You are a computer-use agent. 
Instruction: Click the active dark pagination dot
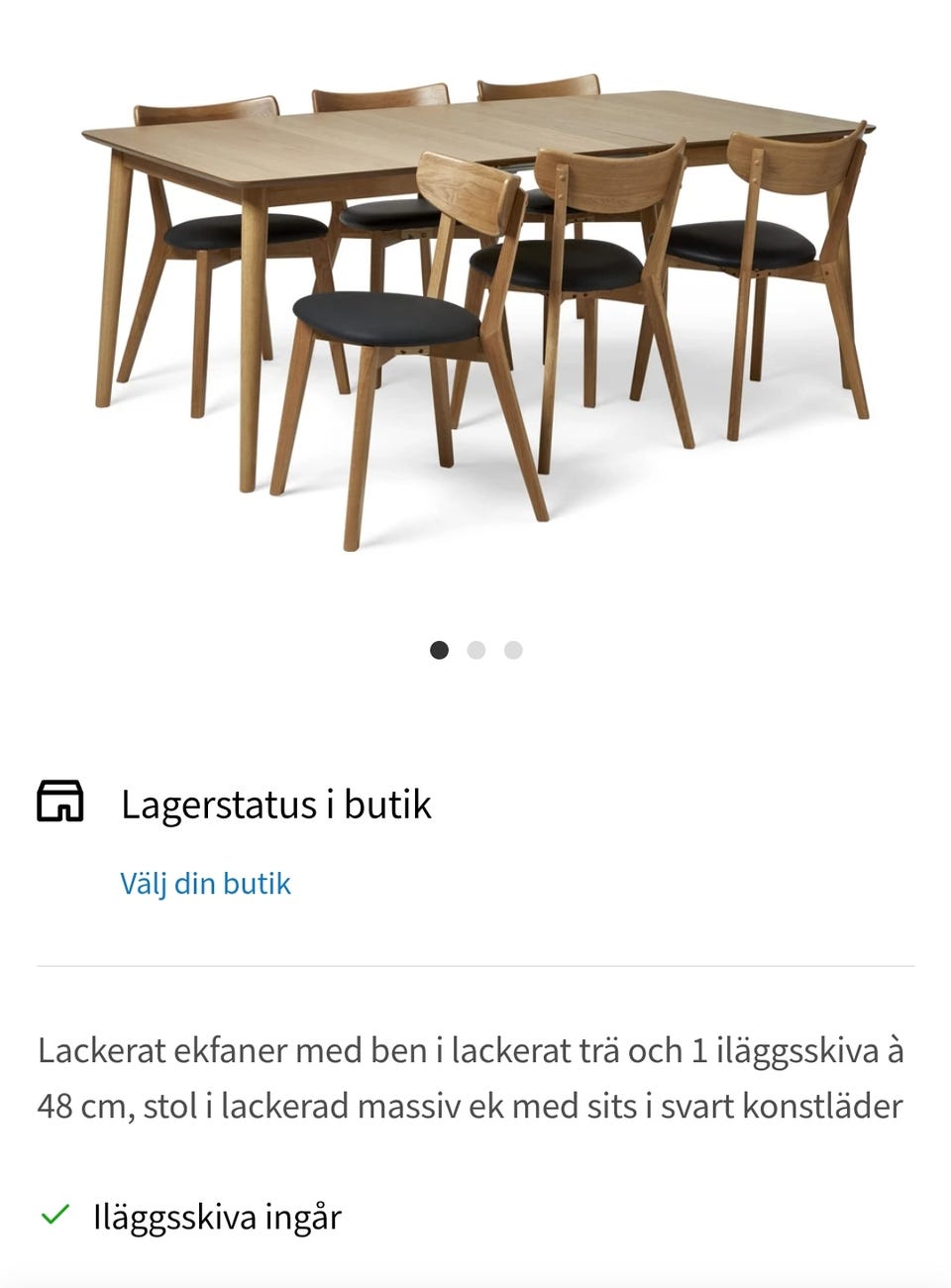pos(440,650)
